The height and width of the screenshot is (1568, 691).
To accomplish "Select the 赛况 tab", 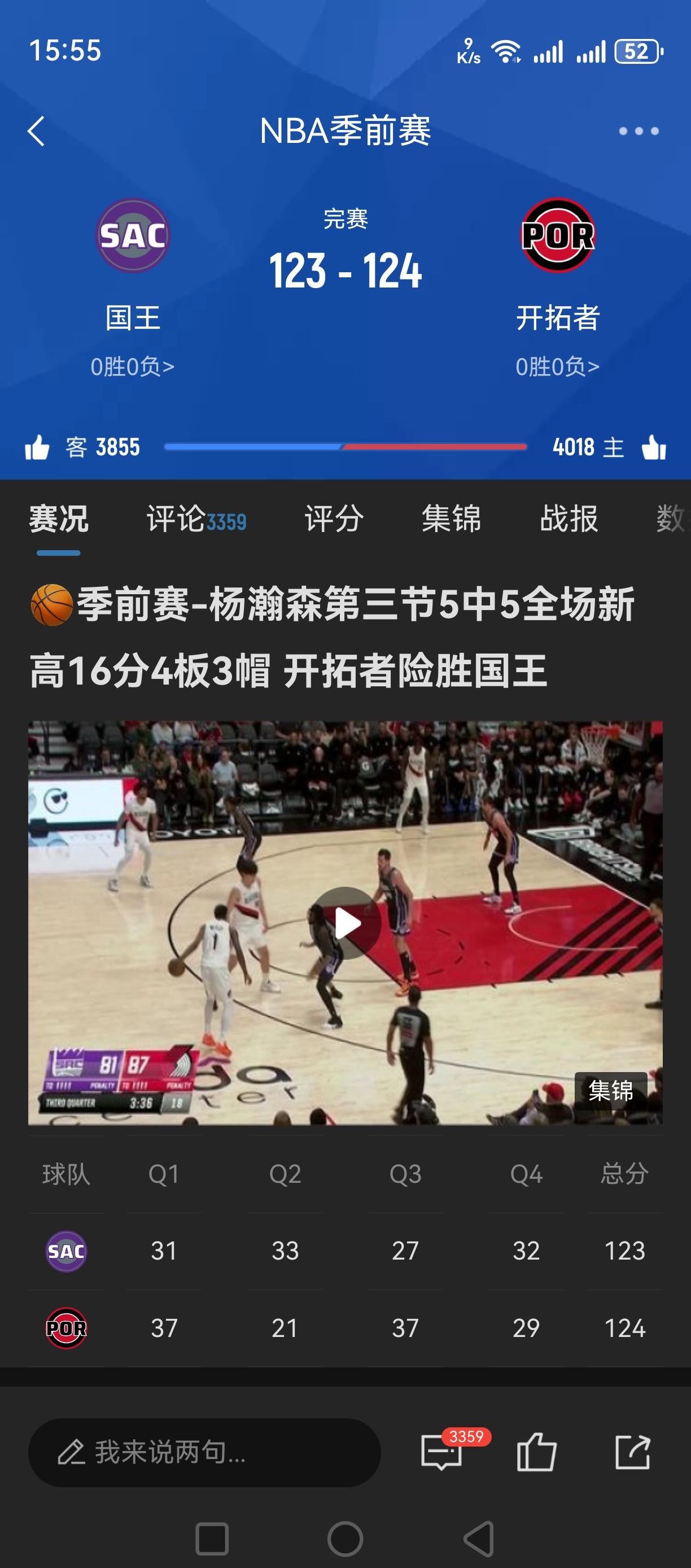I will [x=58, y=519].
